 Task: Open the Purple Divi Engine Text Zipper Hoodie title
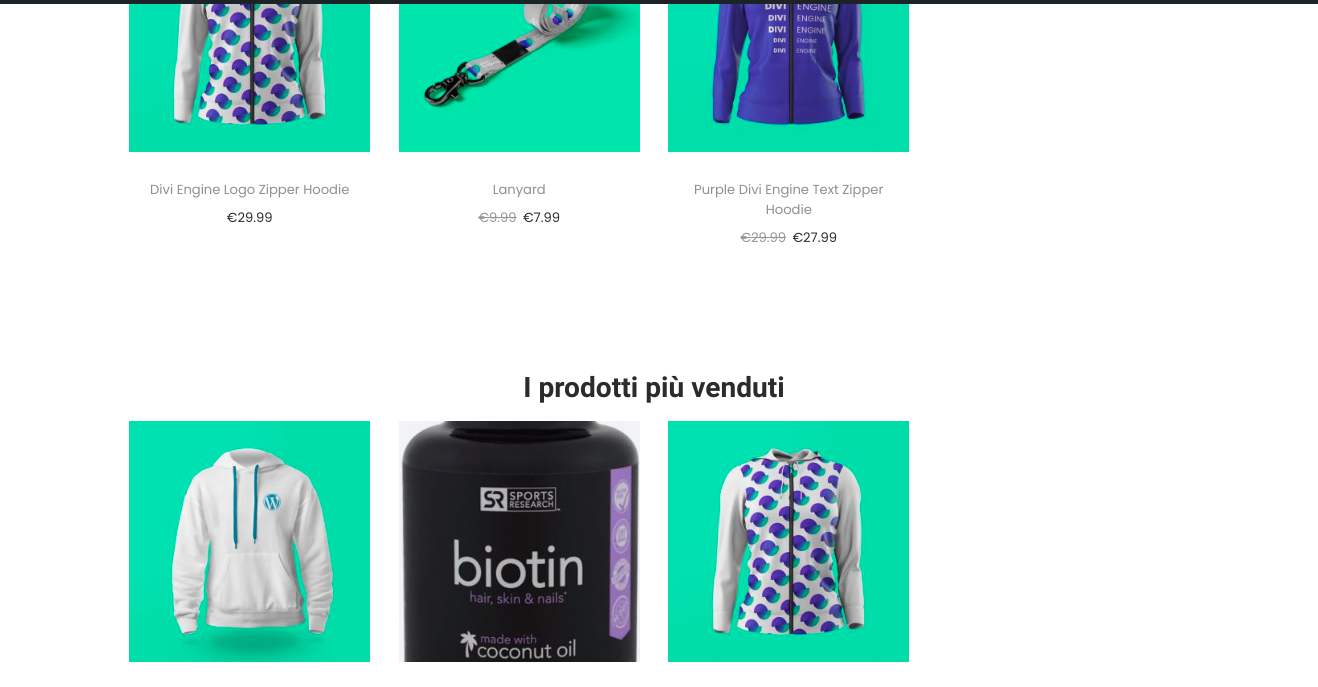pyautogui.click(x=788, y=199)
